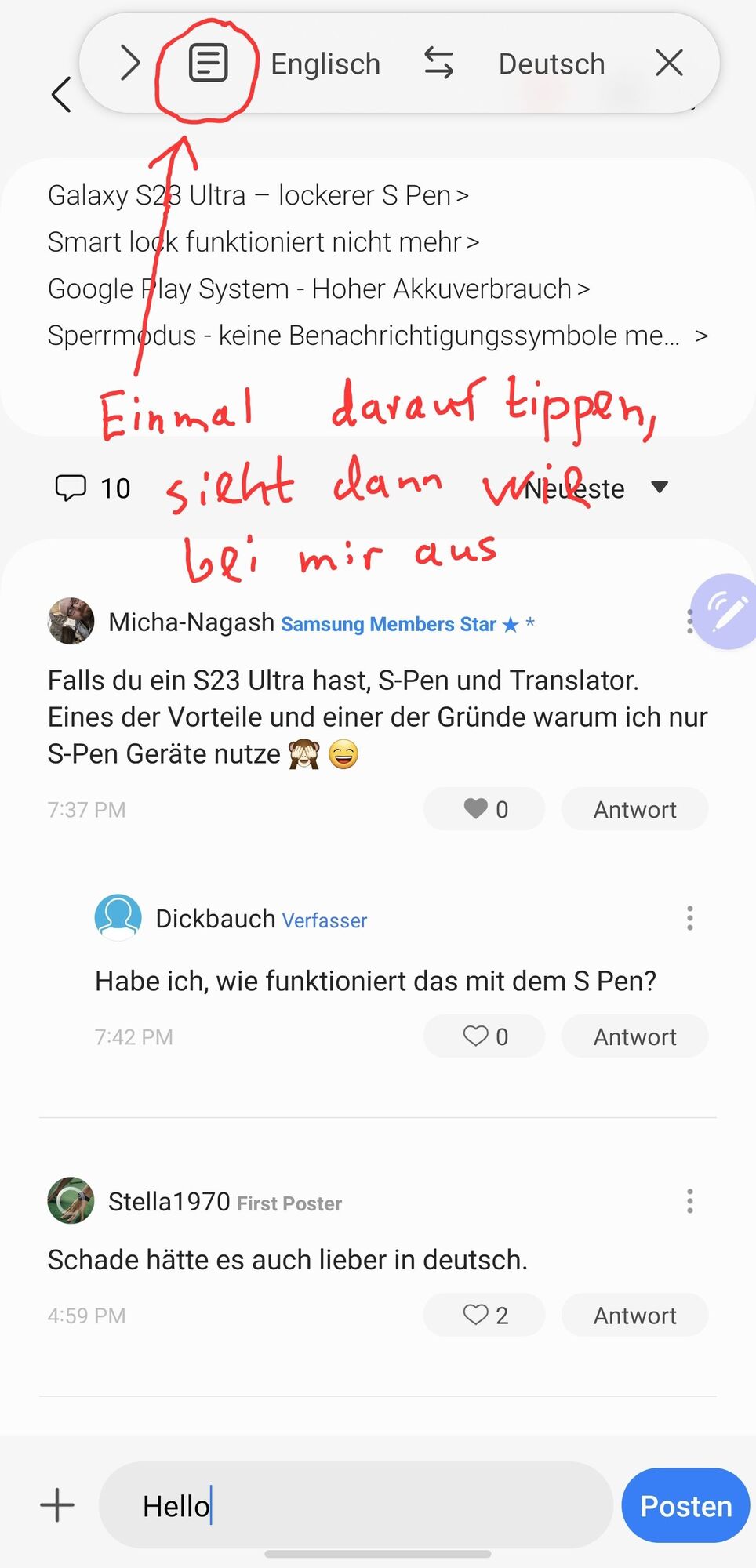The width and height of the screenshot is (756, 1568).
Task: Post the comment with Posten
Action: (685, 1505)
